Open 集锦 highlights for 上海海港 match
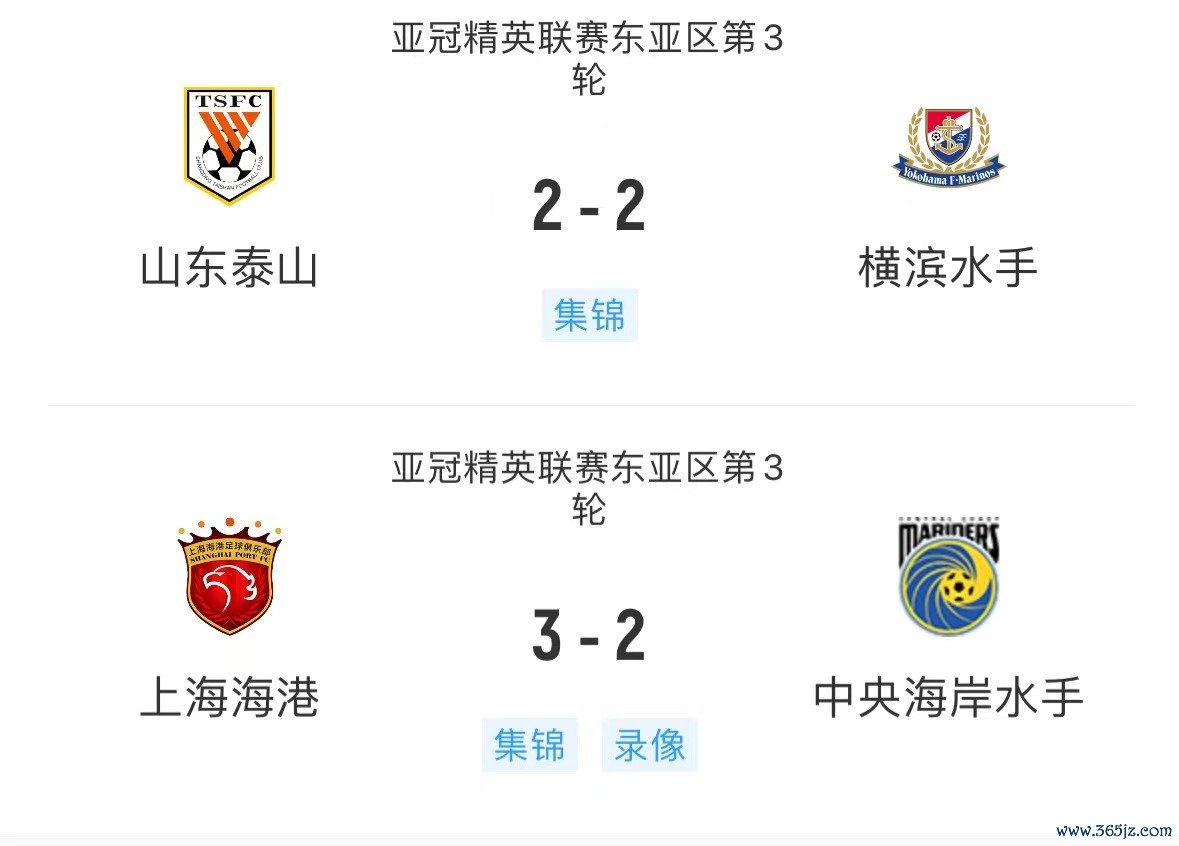Viewport: 1179px width, 846px height. click(529, 745)
